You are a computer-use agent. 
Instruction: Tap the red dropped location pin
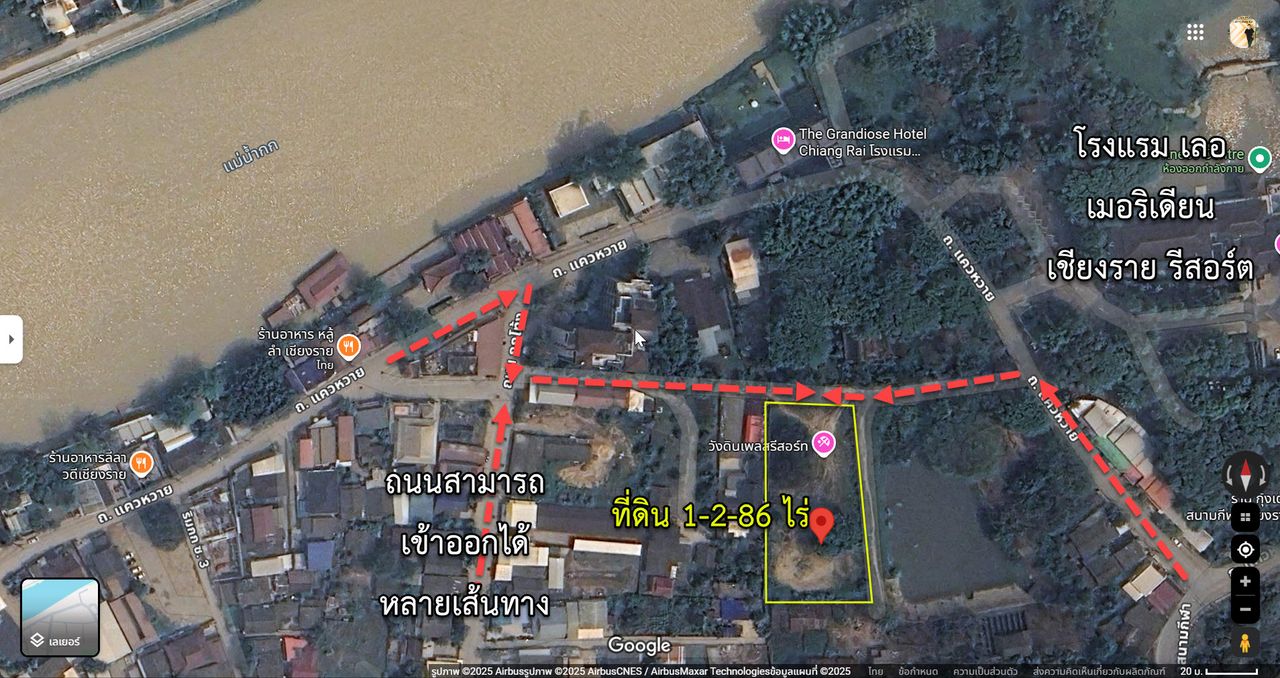(821, 524)
